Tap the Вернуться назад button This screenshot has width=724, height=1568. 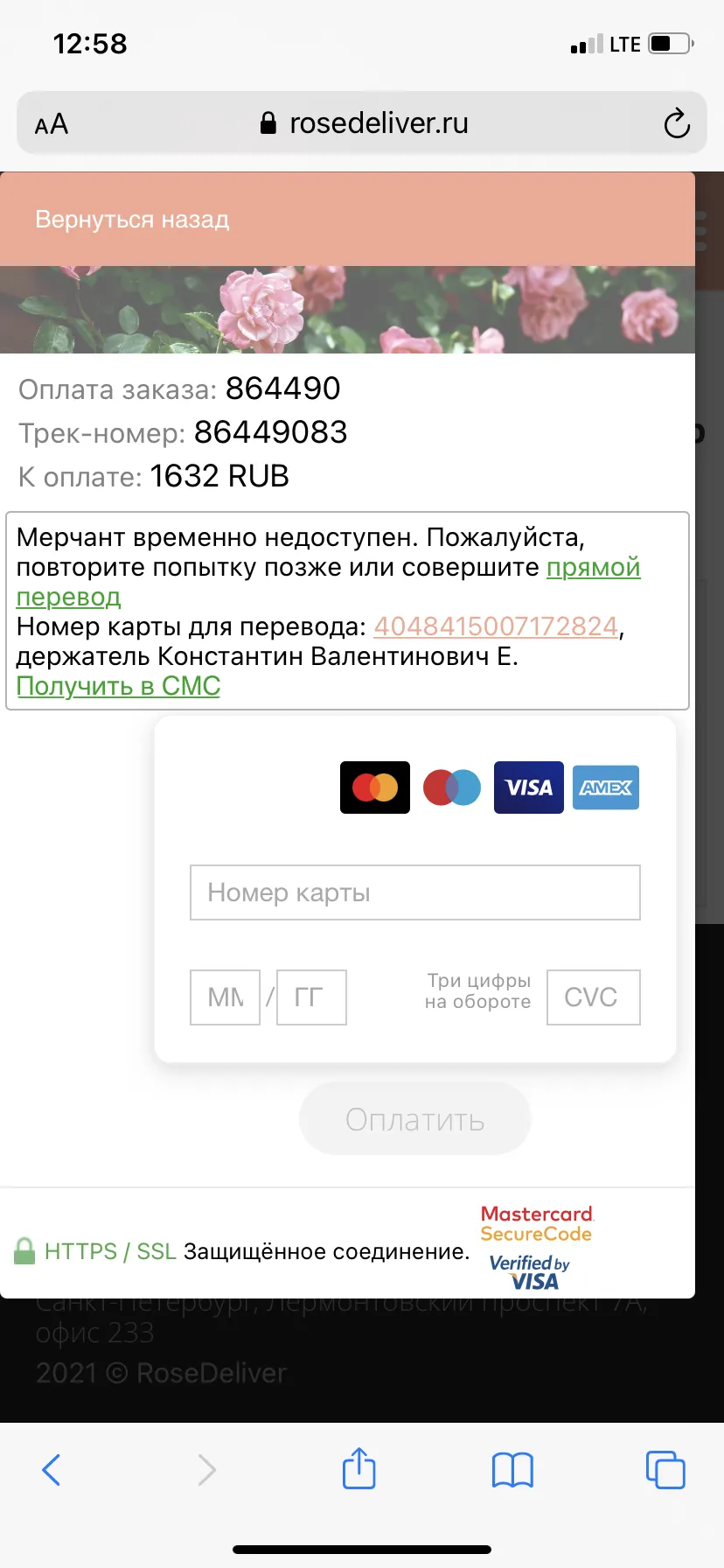point(132,219)
